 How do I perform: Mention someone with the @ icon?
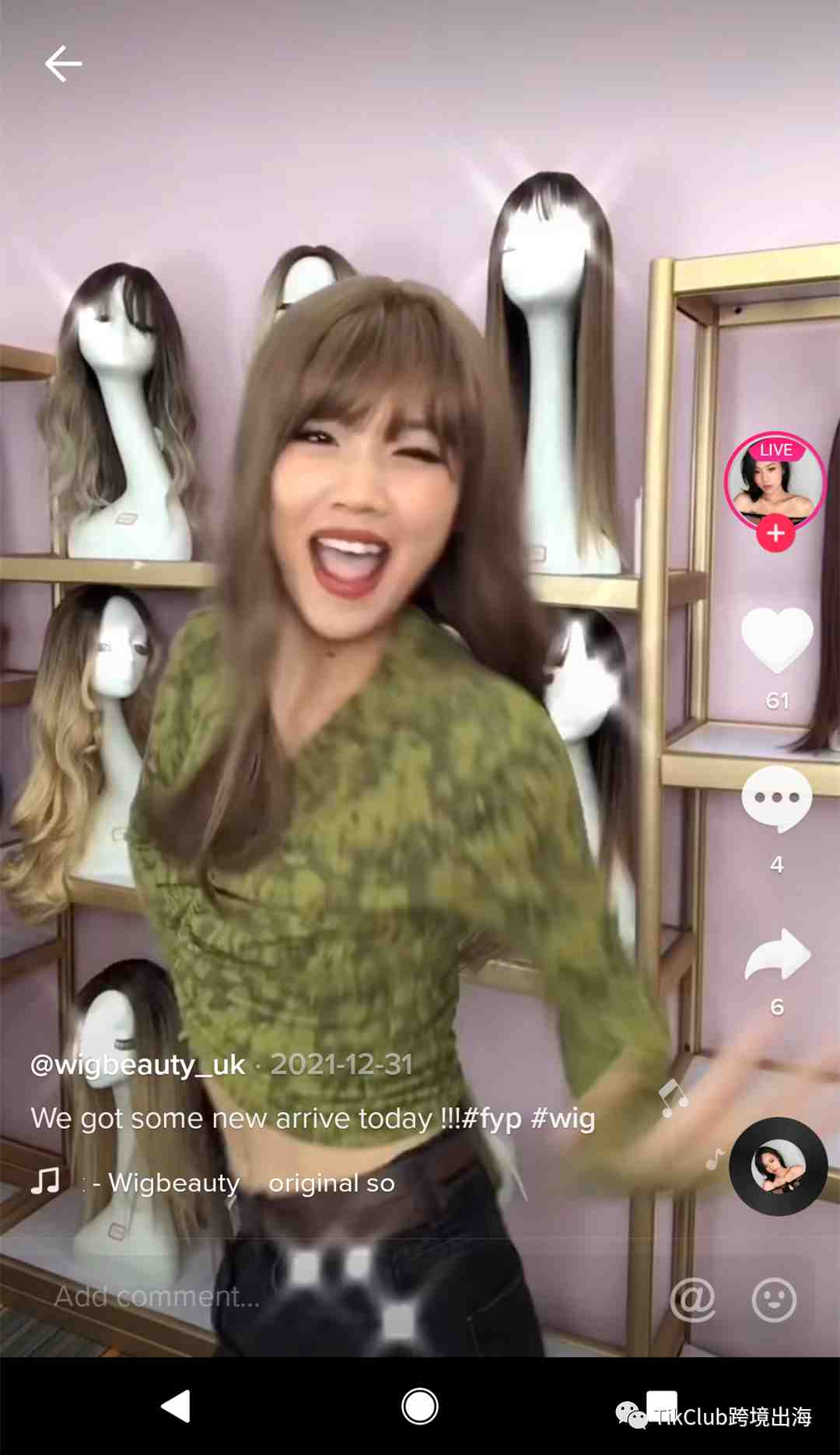coord(692,1299)
